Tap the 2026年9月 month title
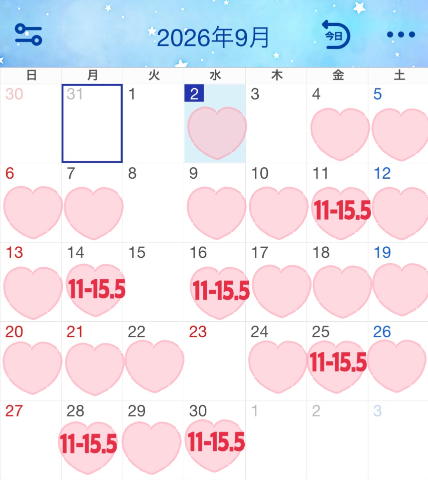 (213, 37)
